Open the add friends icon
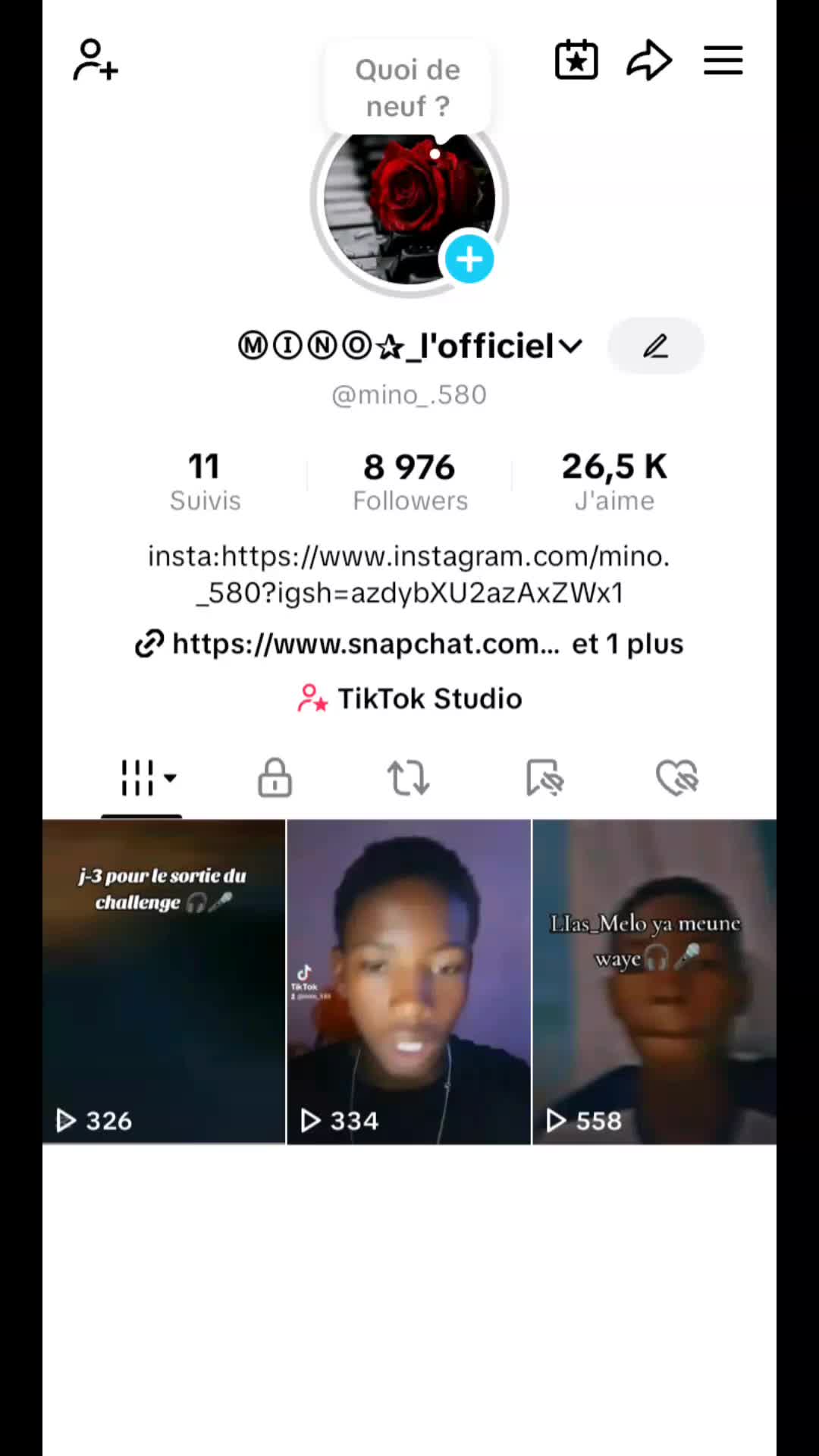819x1456 pixels. [96, 60]
